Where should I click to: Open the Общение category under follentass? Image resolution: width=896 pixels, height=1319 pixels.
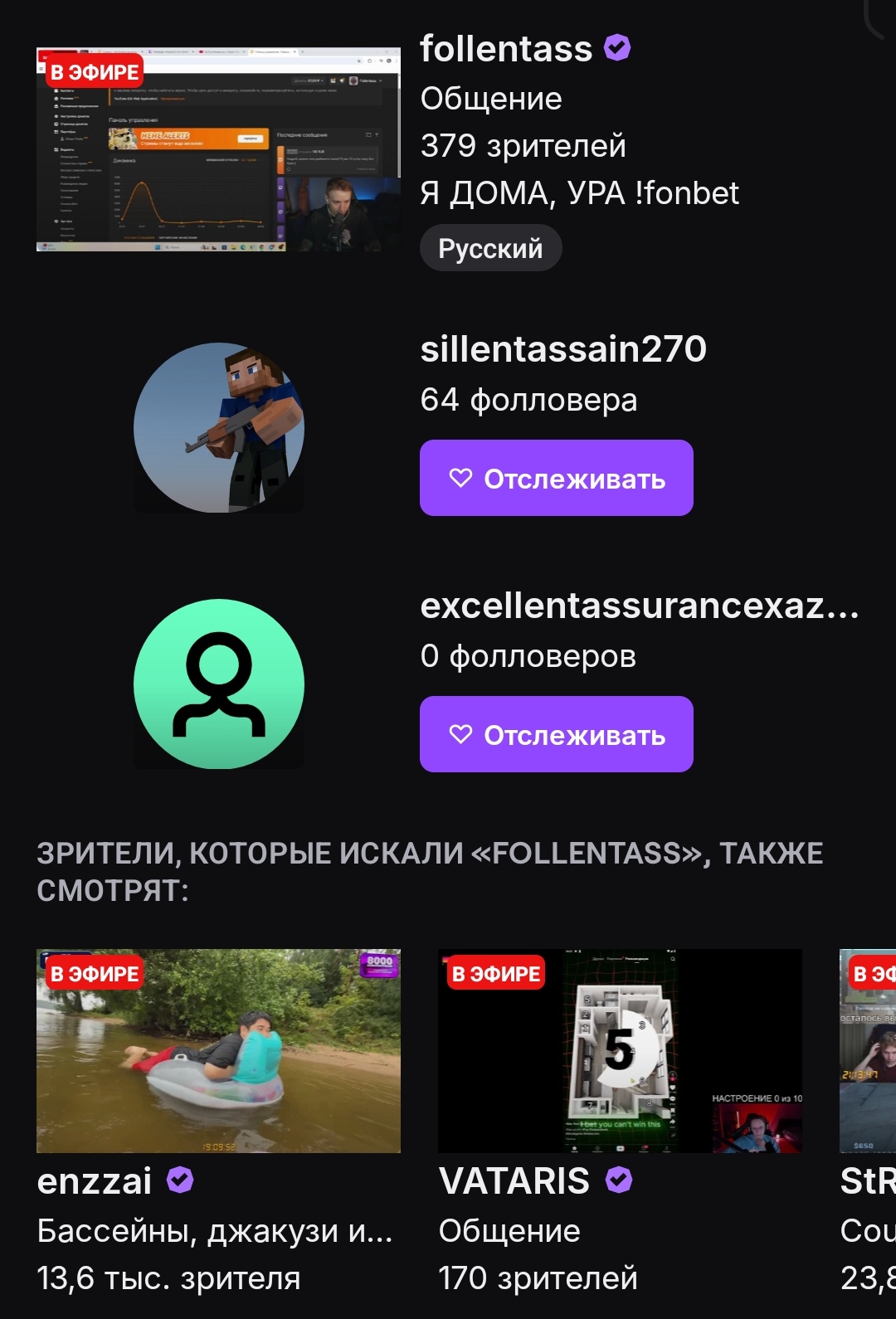pos(491,99)
